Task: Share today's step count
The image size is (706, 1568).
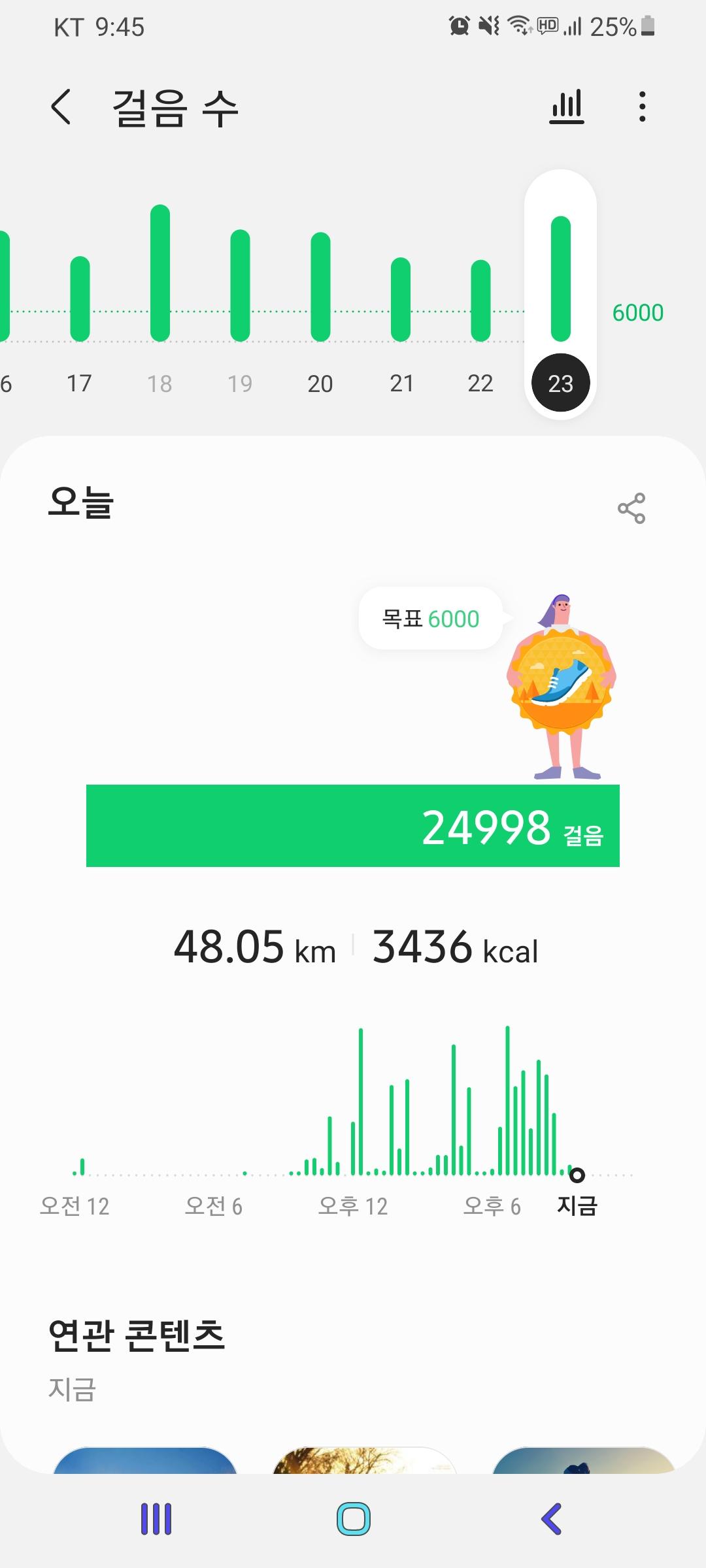Action: pyautogui.click(x=631, y=508)
